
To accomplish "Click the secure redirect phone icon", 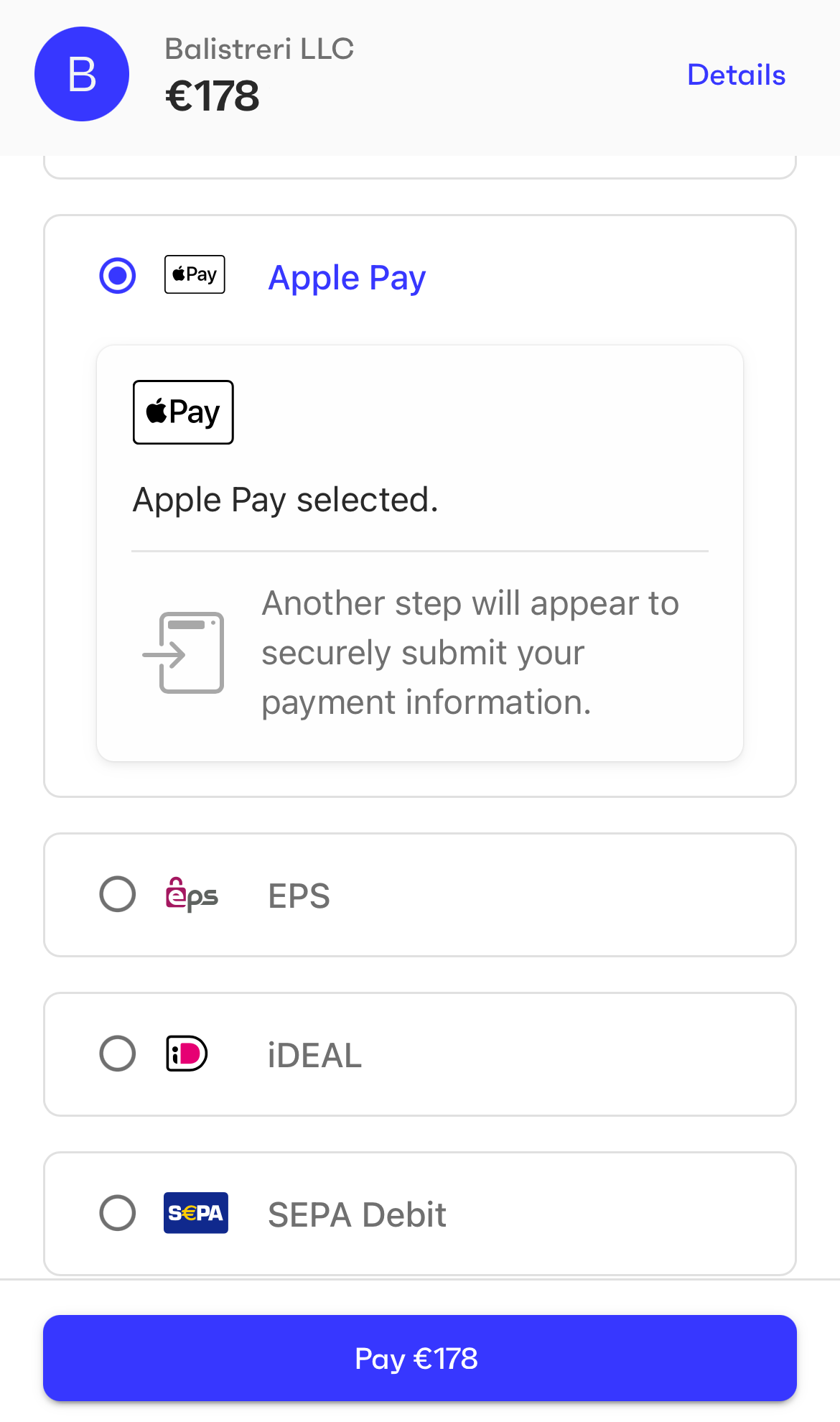I will (183, 652).
